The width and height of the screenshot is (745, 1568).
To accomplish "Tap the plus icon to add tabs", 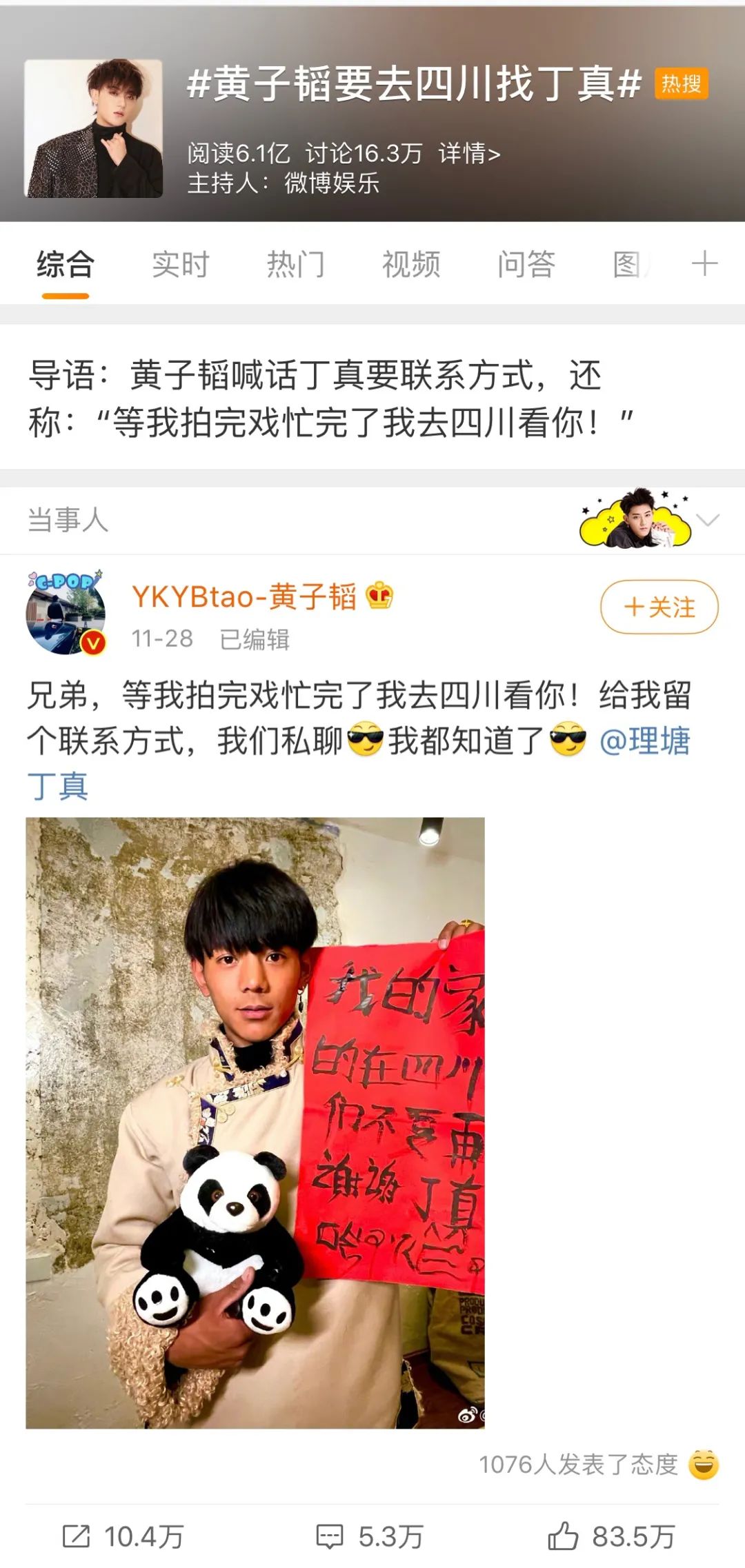I will pyautogui.click(x=704, y=264).
